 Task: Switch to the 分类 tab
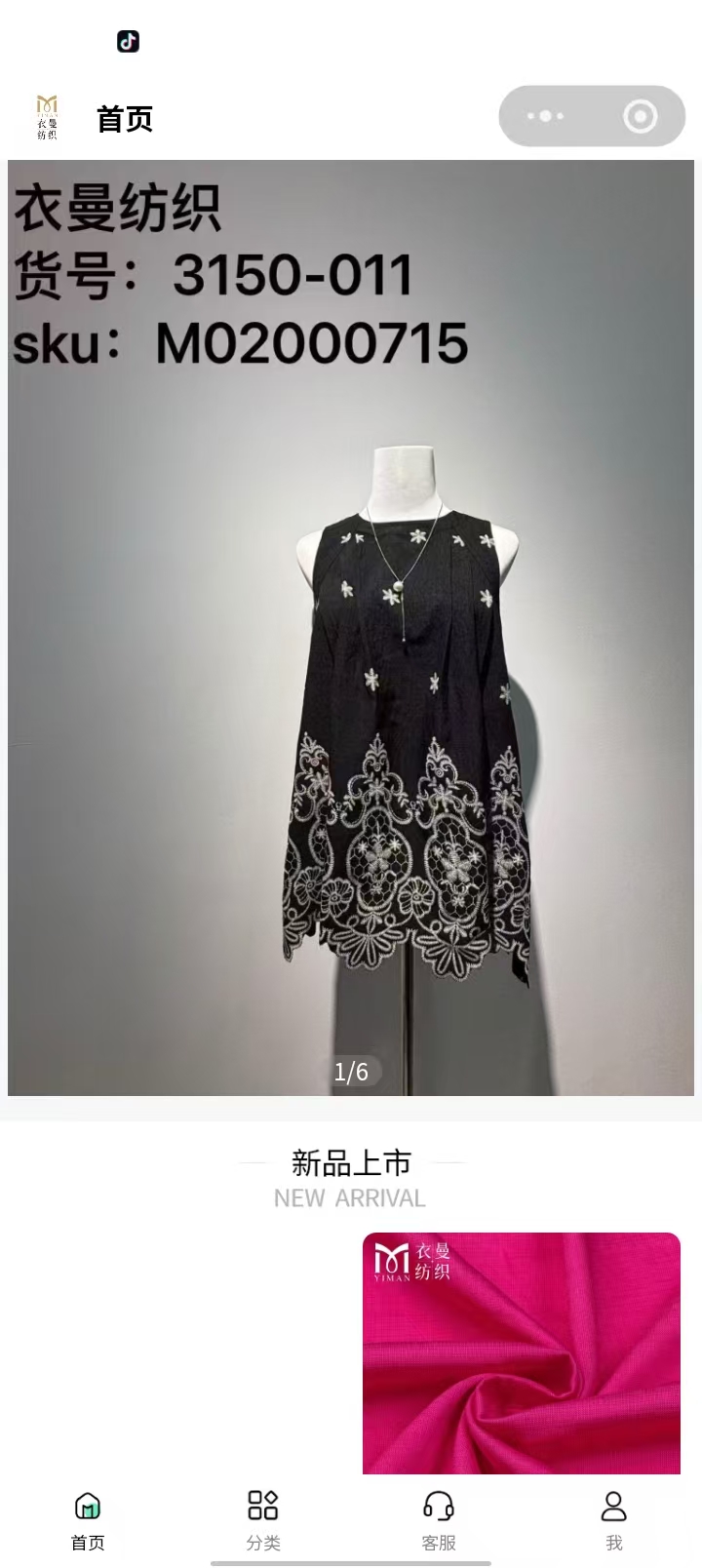tap(263, 1520)
